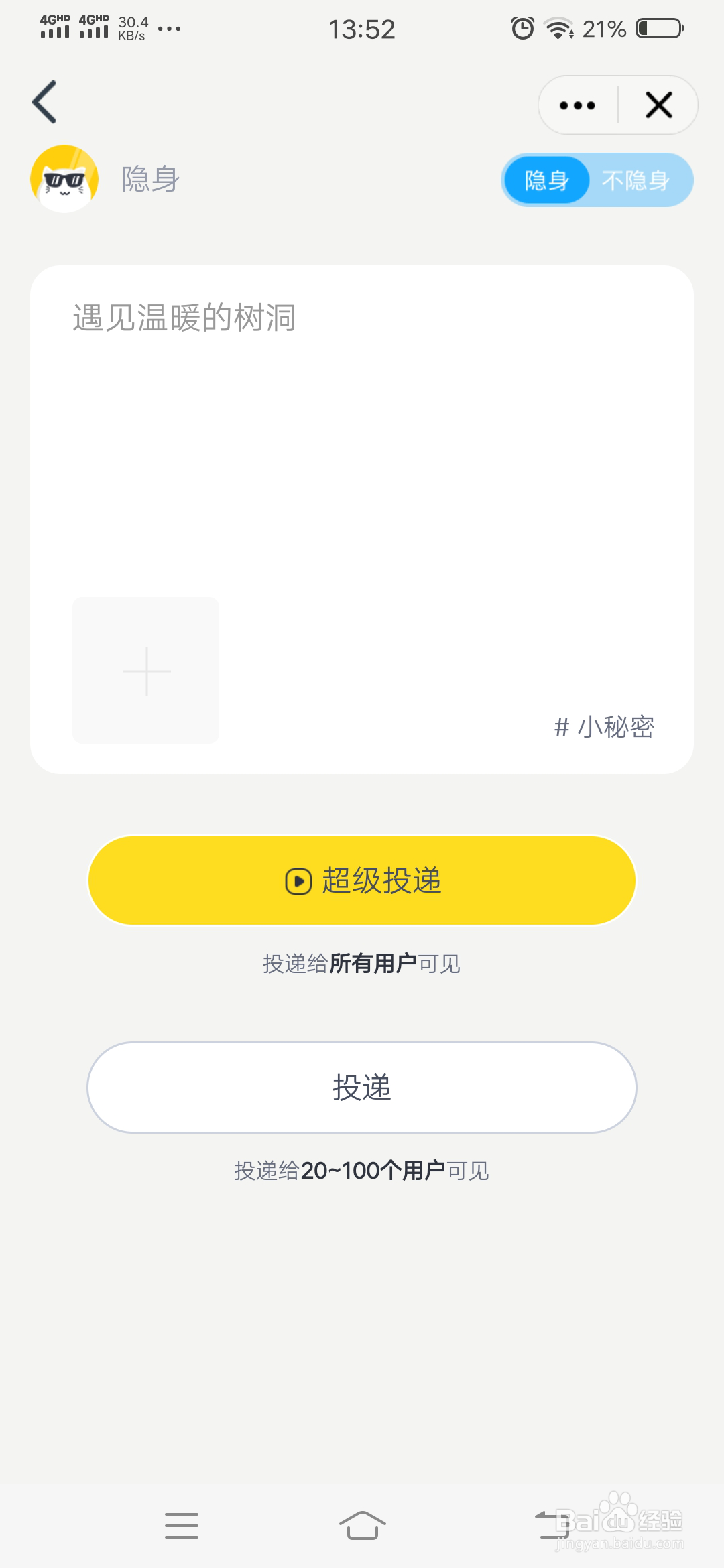Select the 隐身 anonymous mode option
Screen dimensions: 724x1568
click(546, 180)
